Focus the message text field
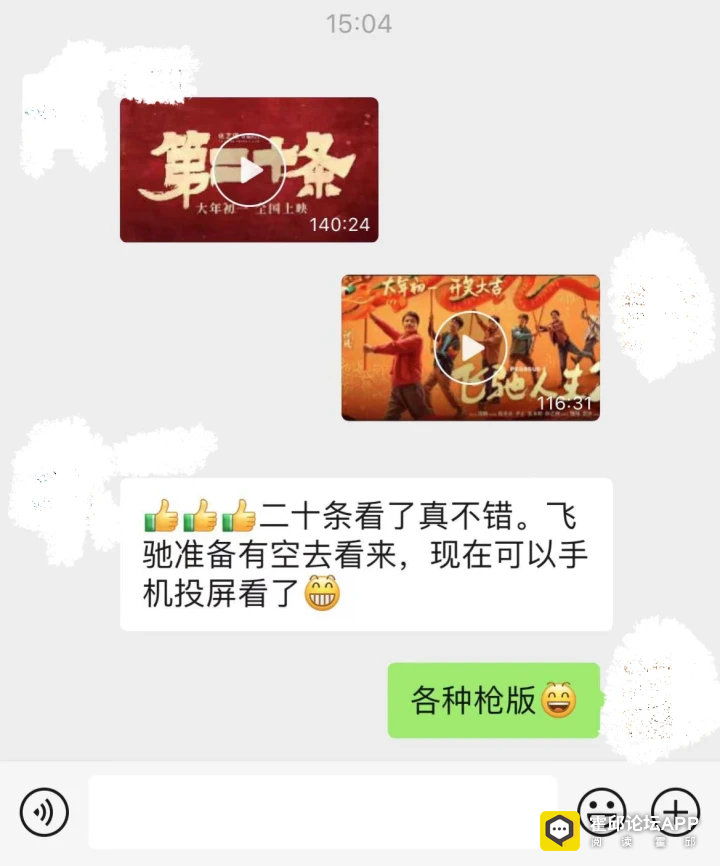This screenshot has height=866, width=720. pyautogui.click(x=322, y=812)
